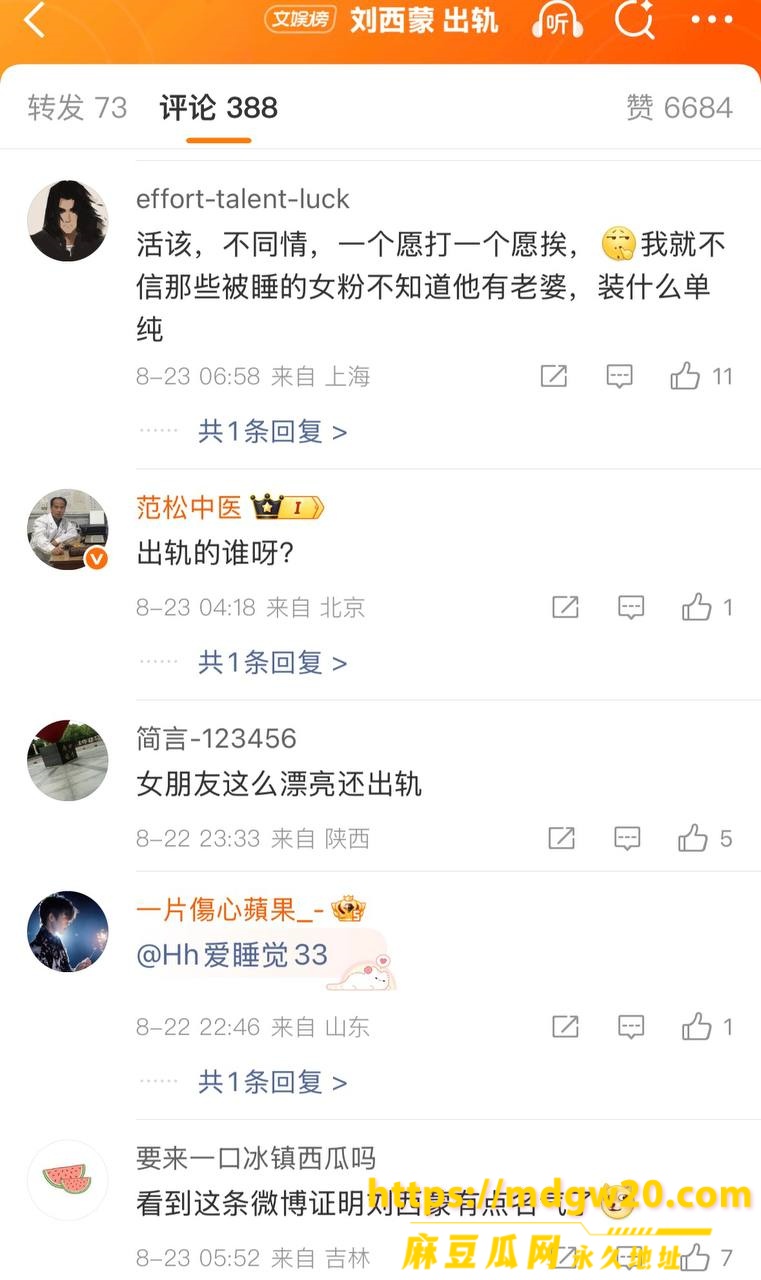This screenshot has width=761, height=1280.
Task: Like effort-talent-luck's comment
Action: (701, 376)
